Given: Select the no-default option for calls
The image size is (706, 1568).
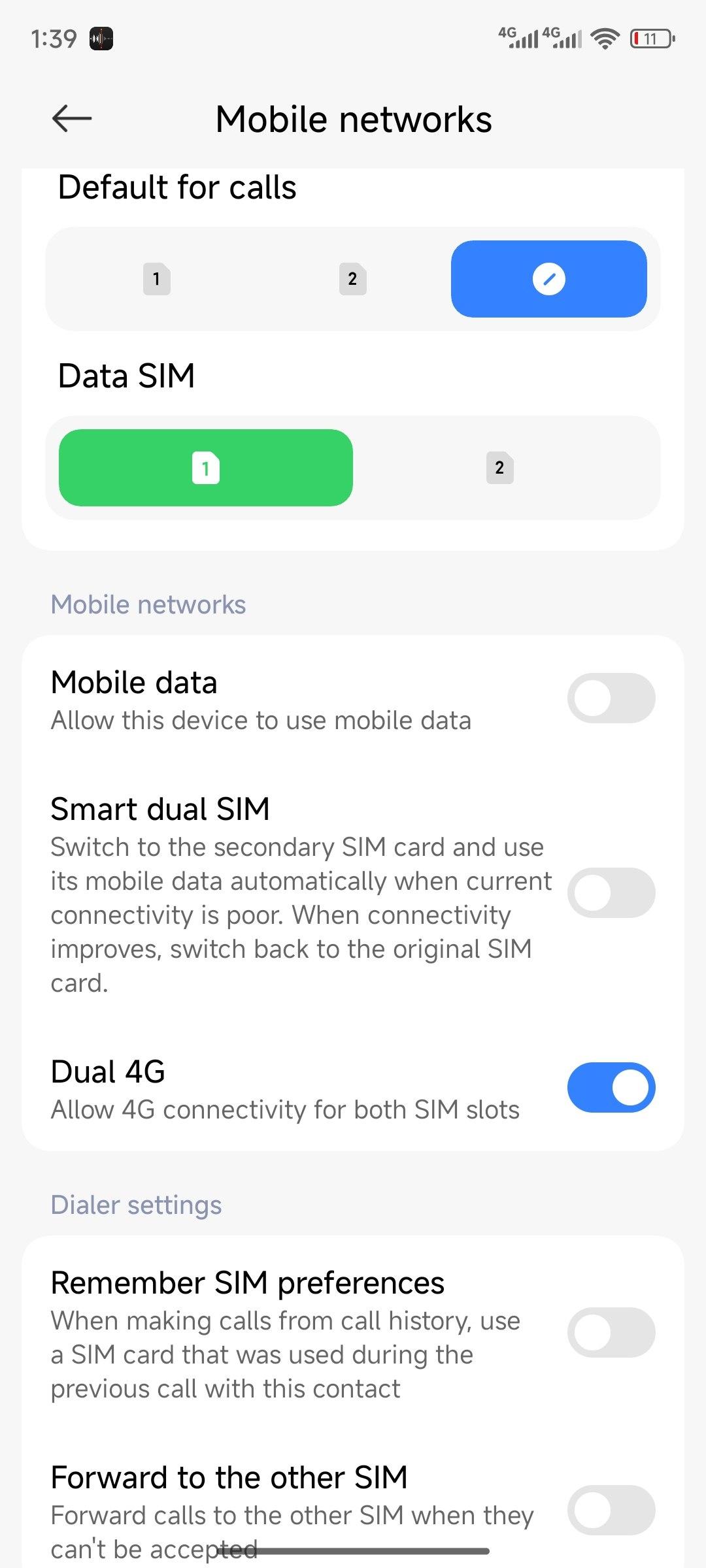Looking at the screenshot, I should (x=548, y=279).
